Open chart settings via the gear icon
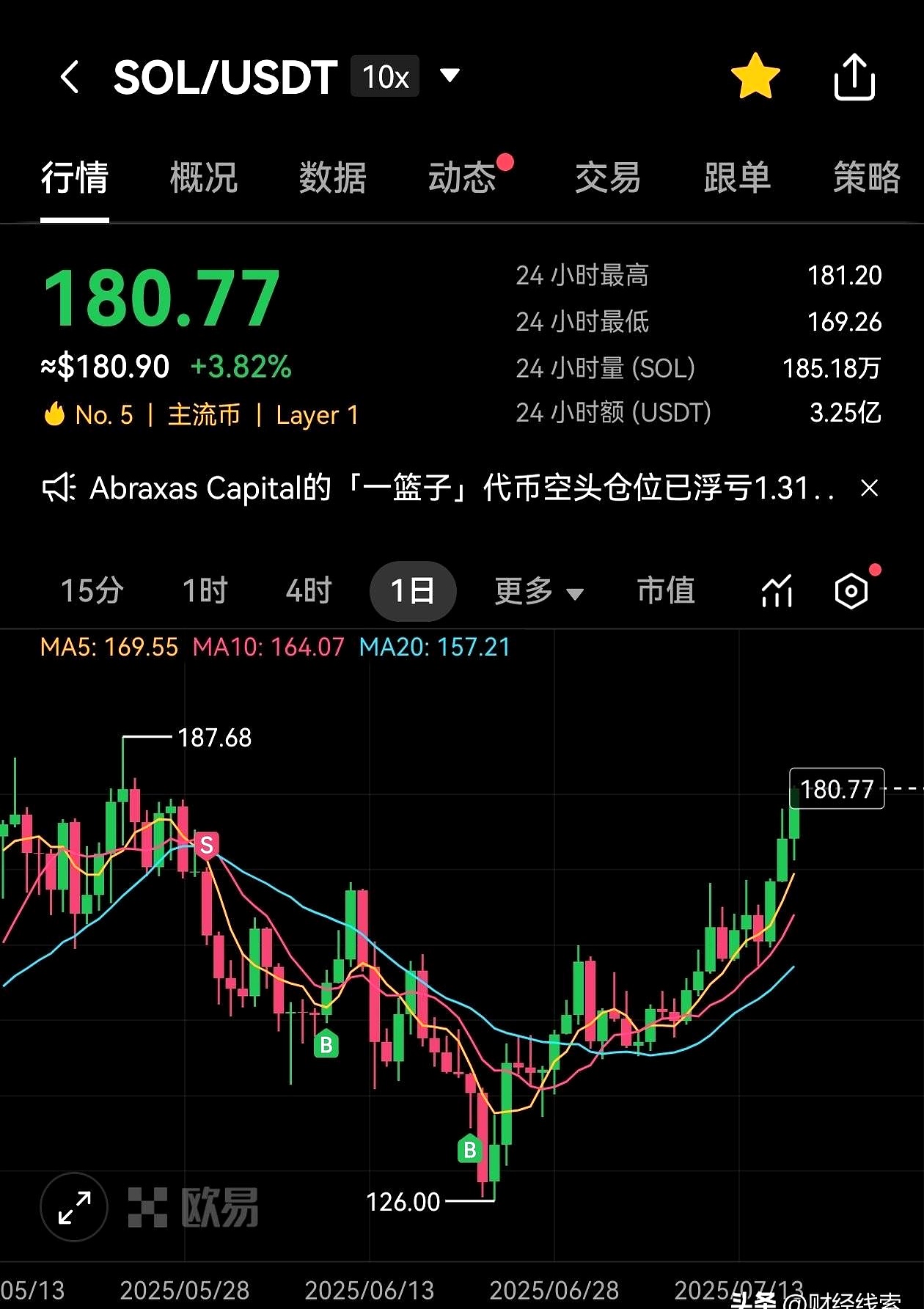This screenshot has height=1309, width=924. click(x=851, y=590)
